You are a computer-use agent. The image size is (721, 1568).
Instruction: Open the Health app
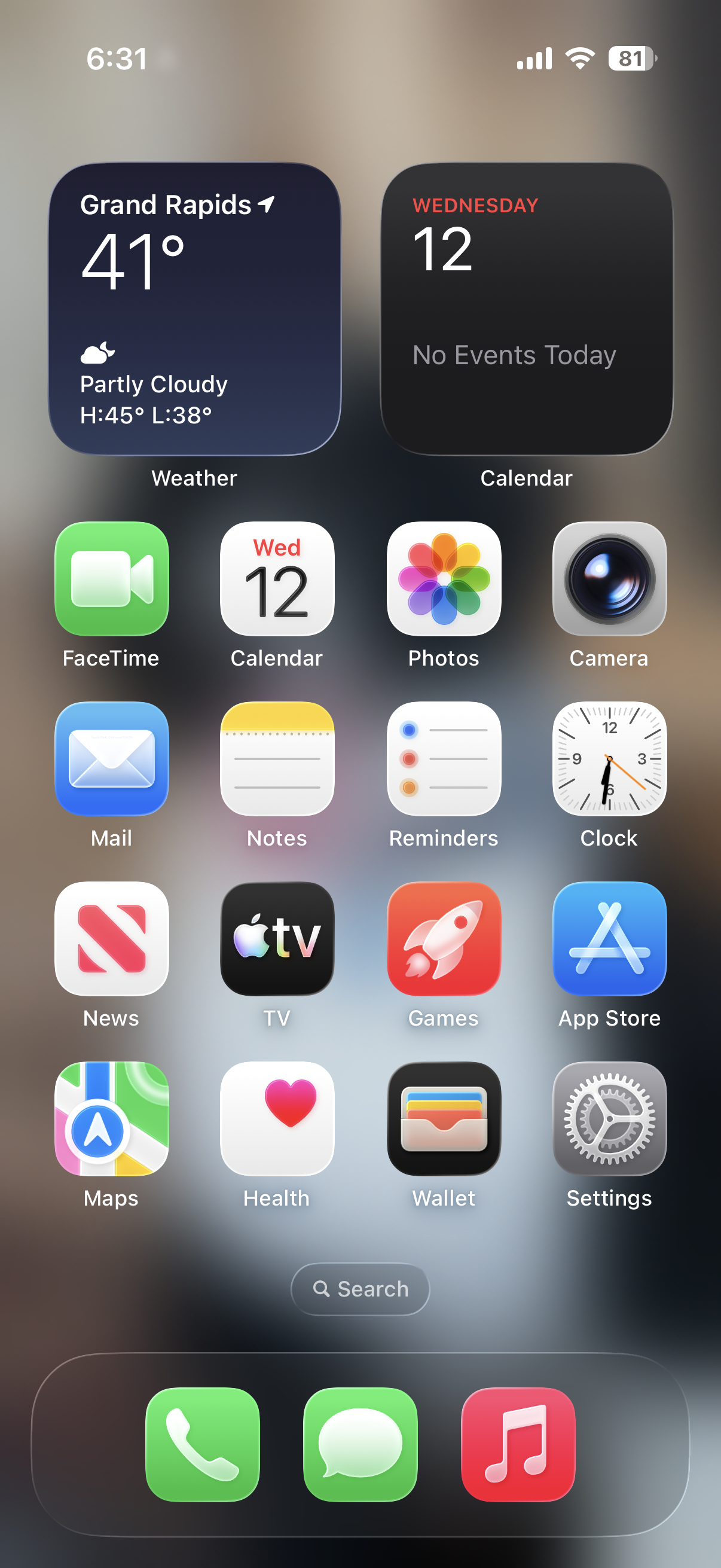point(277,1119)
